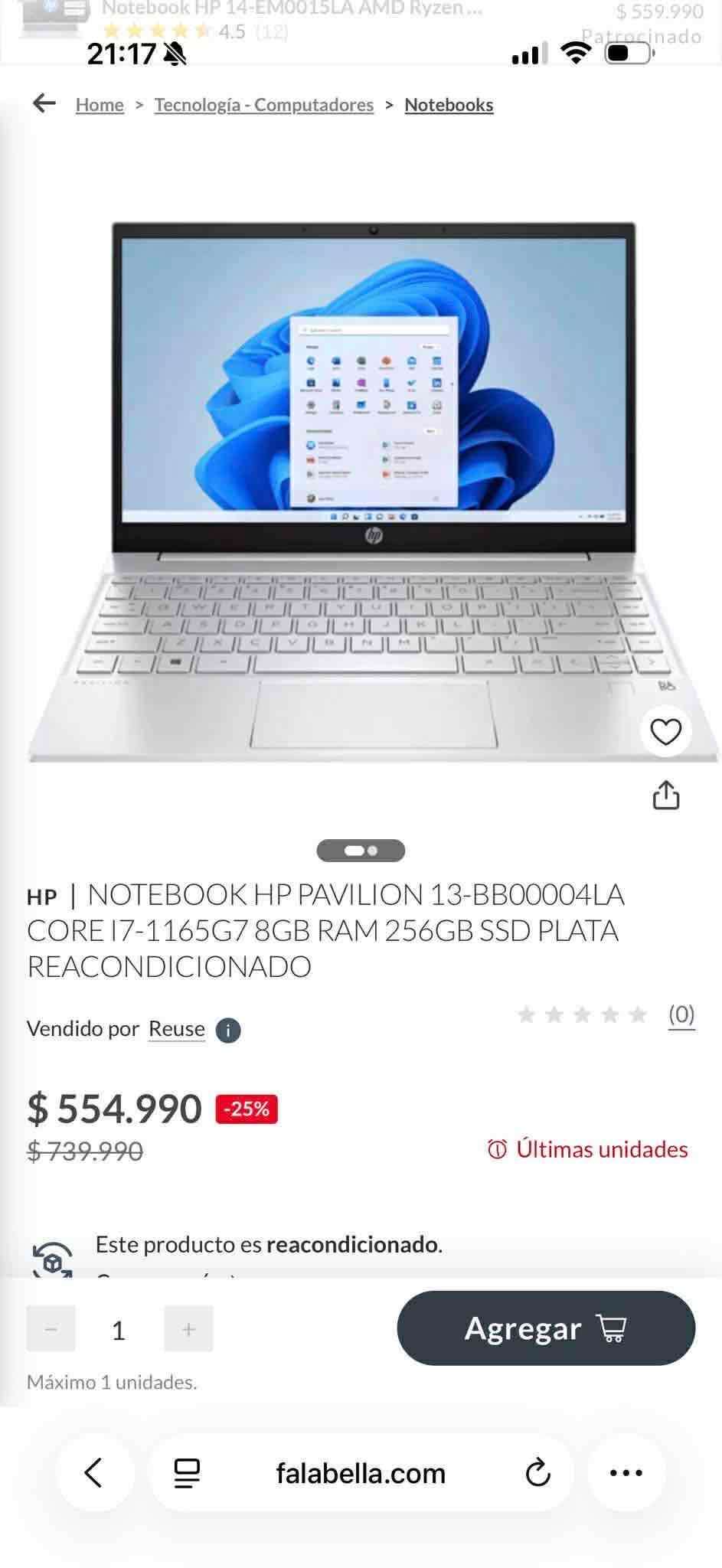Tap the info icon next to Reuse seller

click(x=227, y=1030)
